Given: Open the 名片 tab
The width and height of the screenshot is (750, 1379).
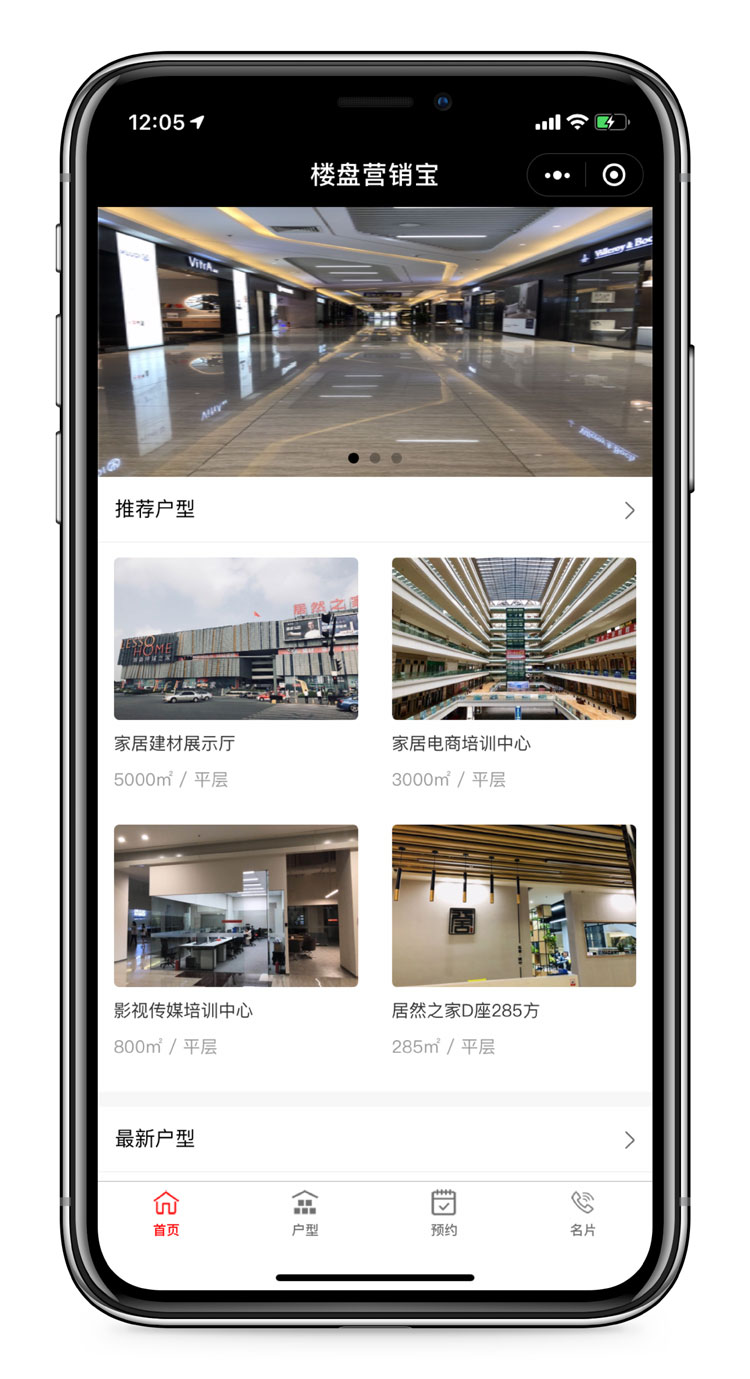Looking at the screenshot, I should (x=583, y=1213).
